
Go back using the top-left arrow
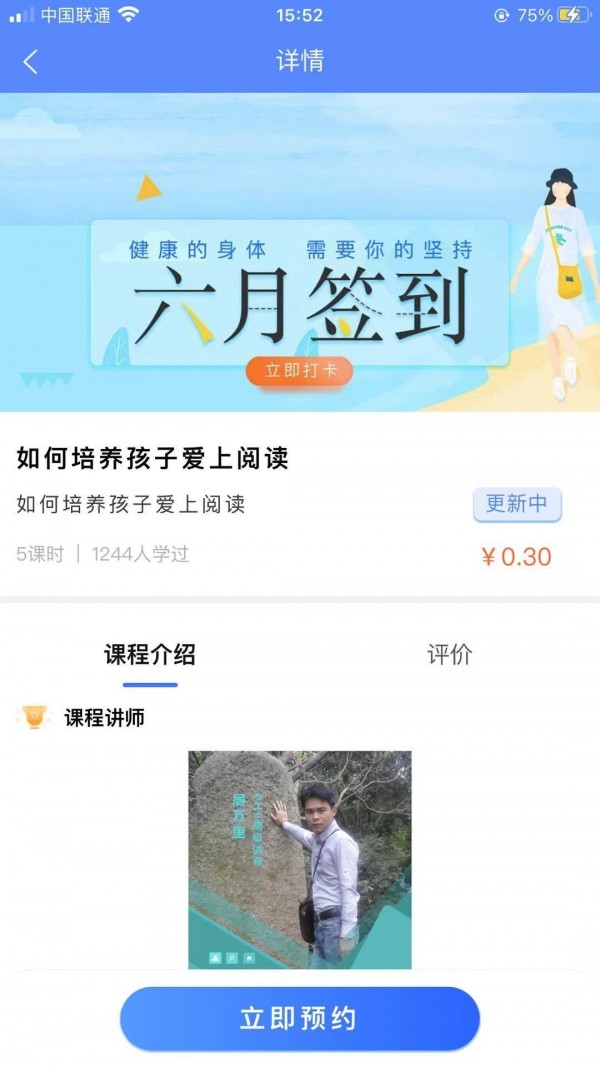click(30, 62)
